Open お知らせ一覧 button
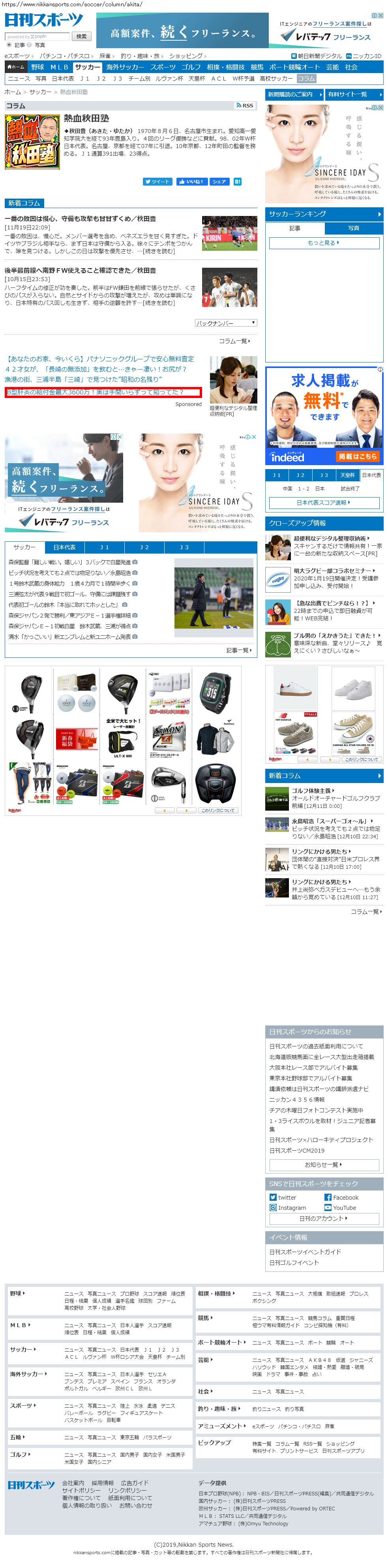The image size is (388, 1568). point(324,1164)
